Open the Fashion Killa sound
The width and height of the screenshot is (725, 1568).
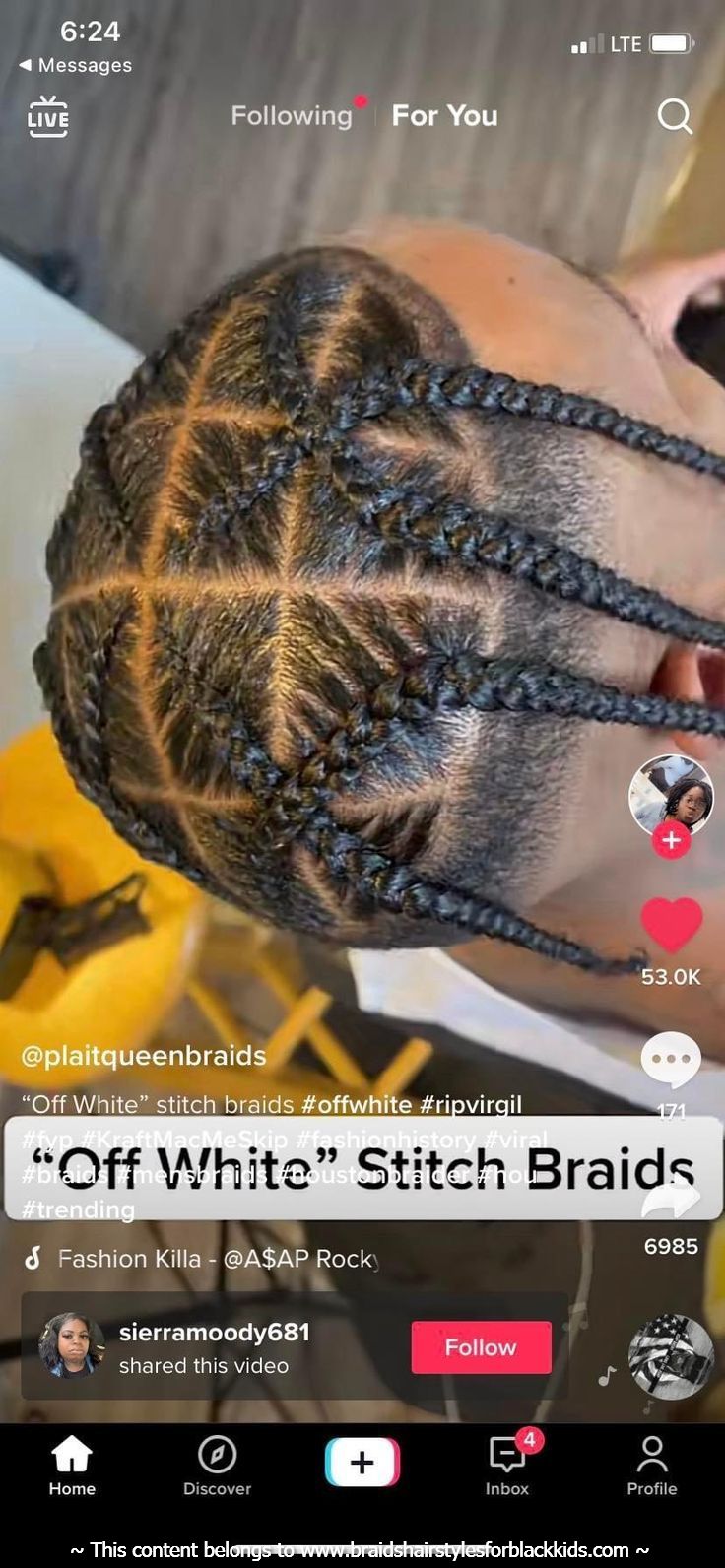[x=217, y=1259]
